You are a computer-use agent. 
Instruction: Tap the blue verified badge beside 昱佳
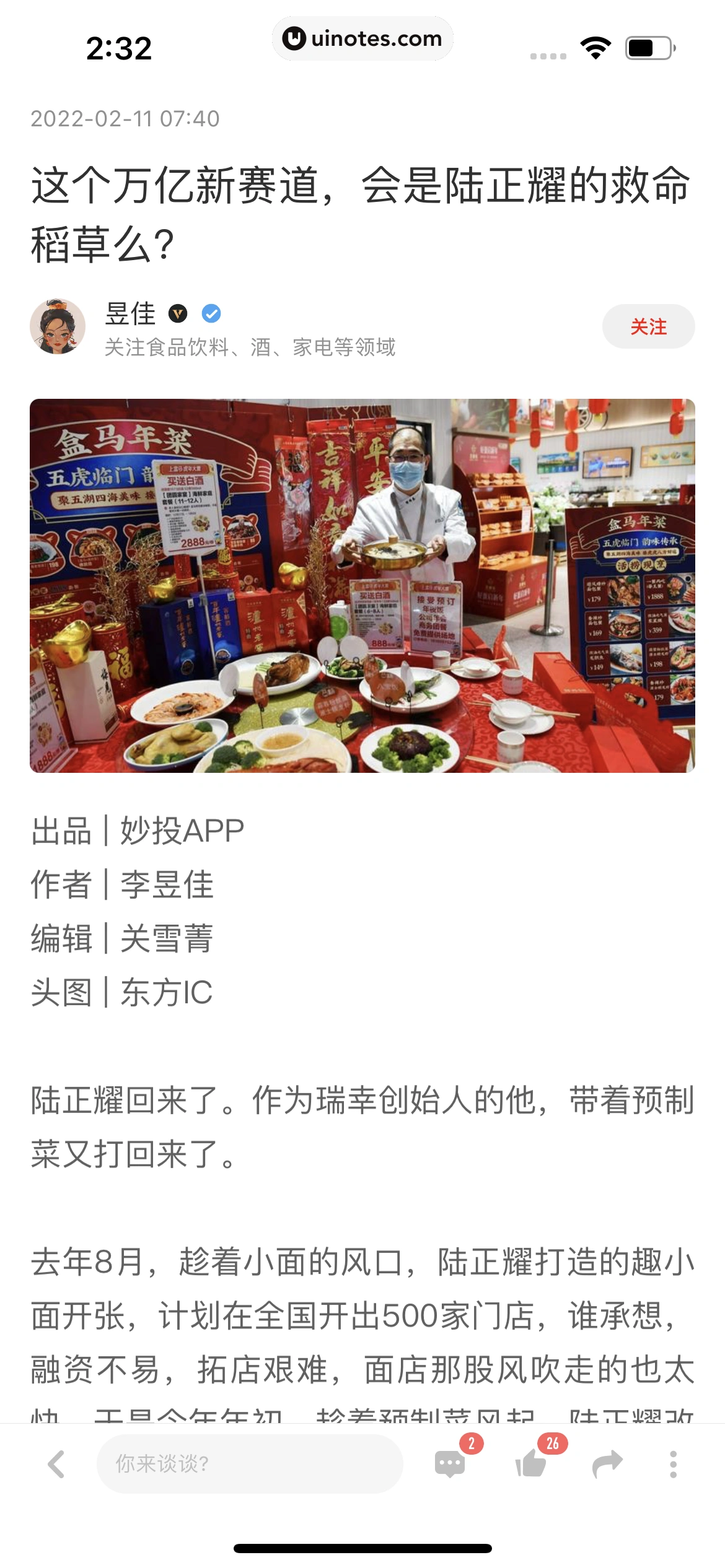(x=211, y=313)
